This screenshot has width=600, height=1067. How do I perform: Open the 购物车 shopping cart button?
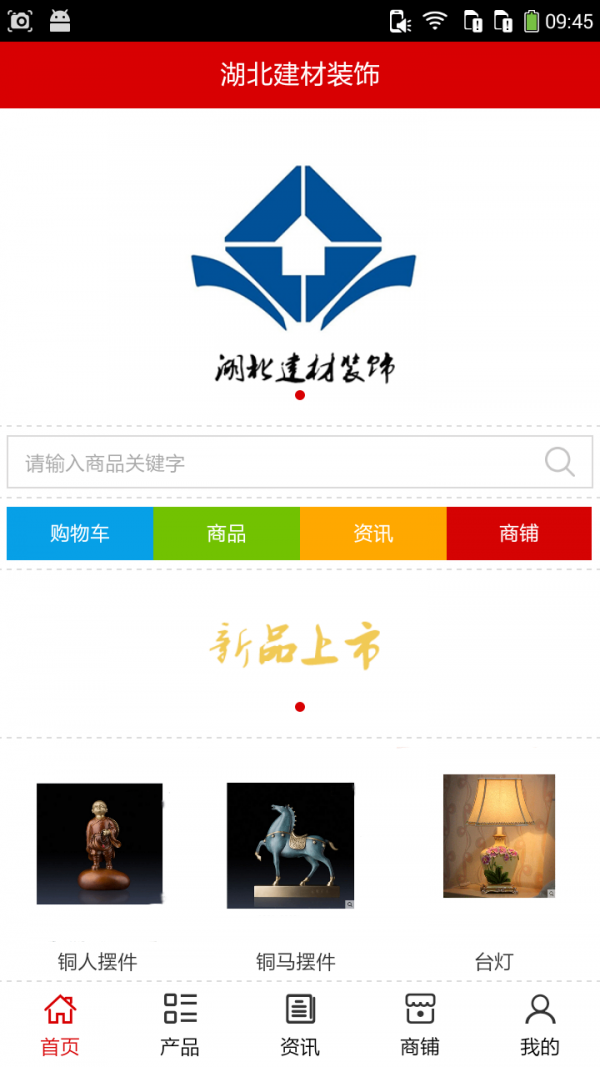pos(80,533)
